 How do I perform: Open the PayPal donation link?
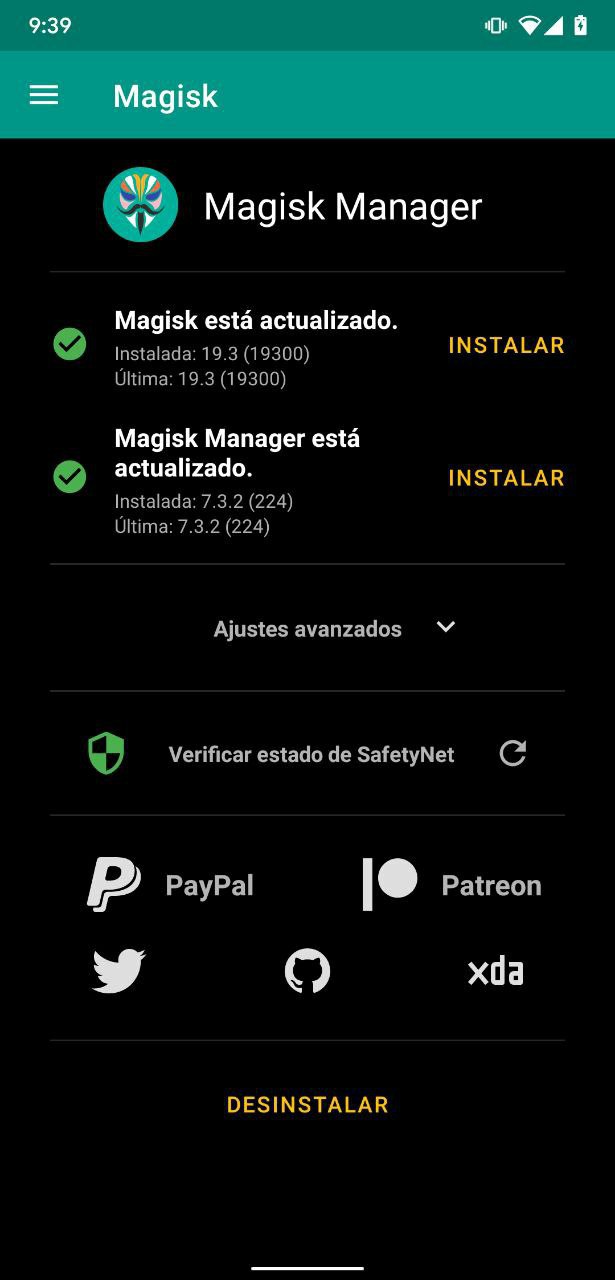coord(171,884)
